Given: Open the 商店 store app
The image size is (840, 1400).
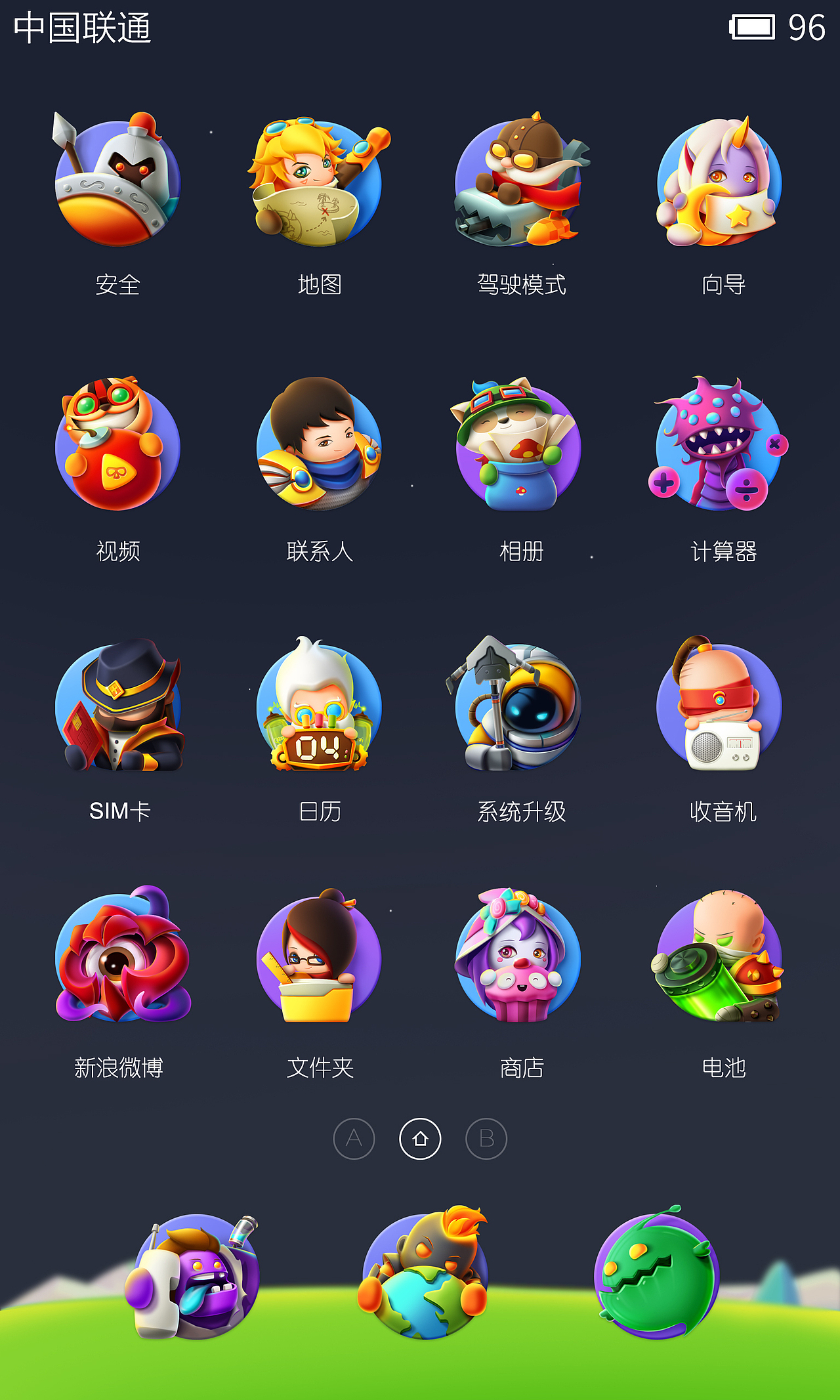Looking at the screenshot, I should 520,958.
